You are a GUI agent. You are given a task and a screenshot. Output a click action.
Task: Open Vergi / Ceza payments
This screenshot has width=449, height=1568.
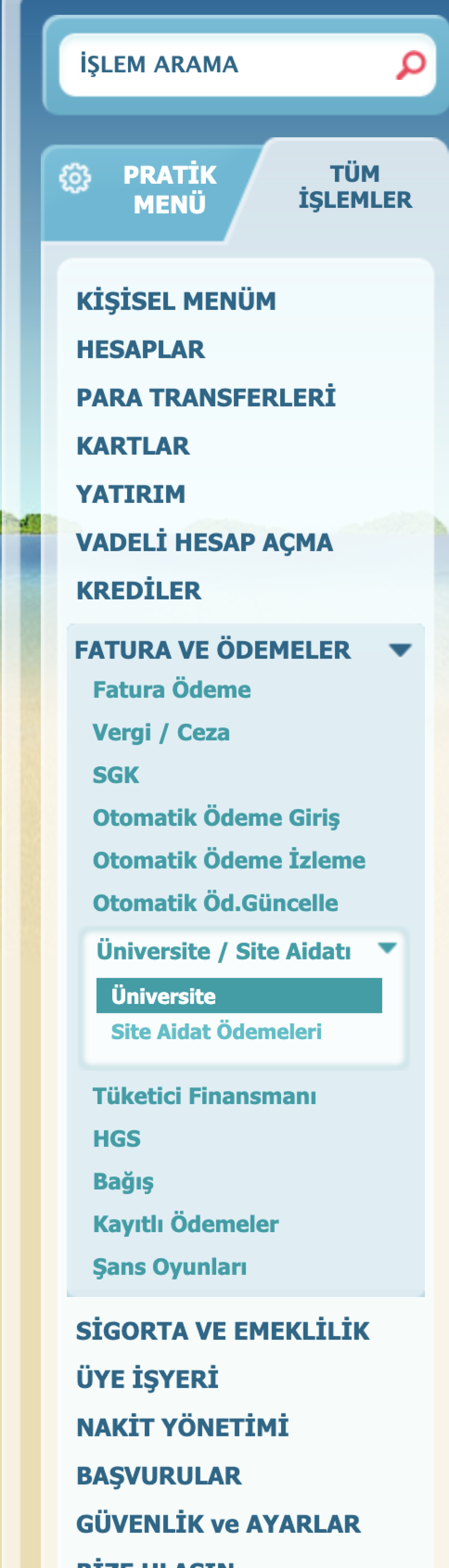(160, 732)
